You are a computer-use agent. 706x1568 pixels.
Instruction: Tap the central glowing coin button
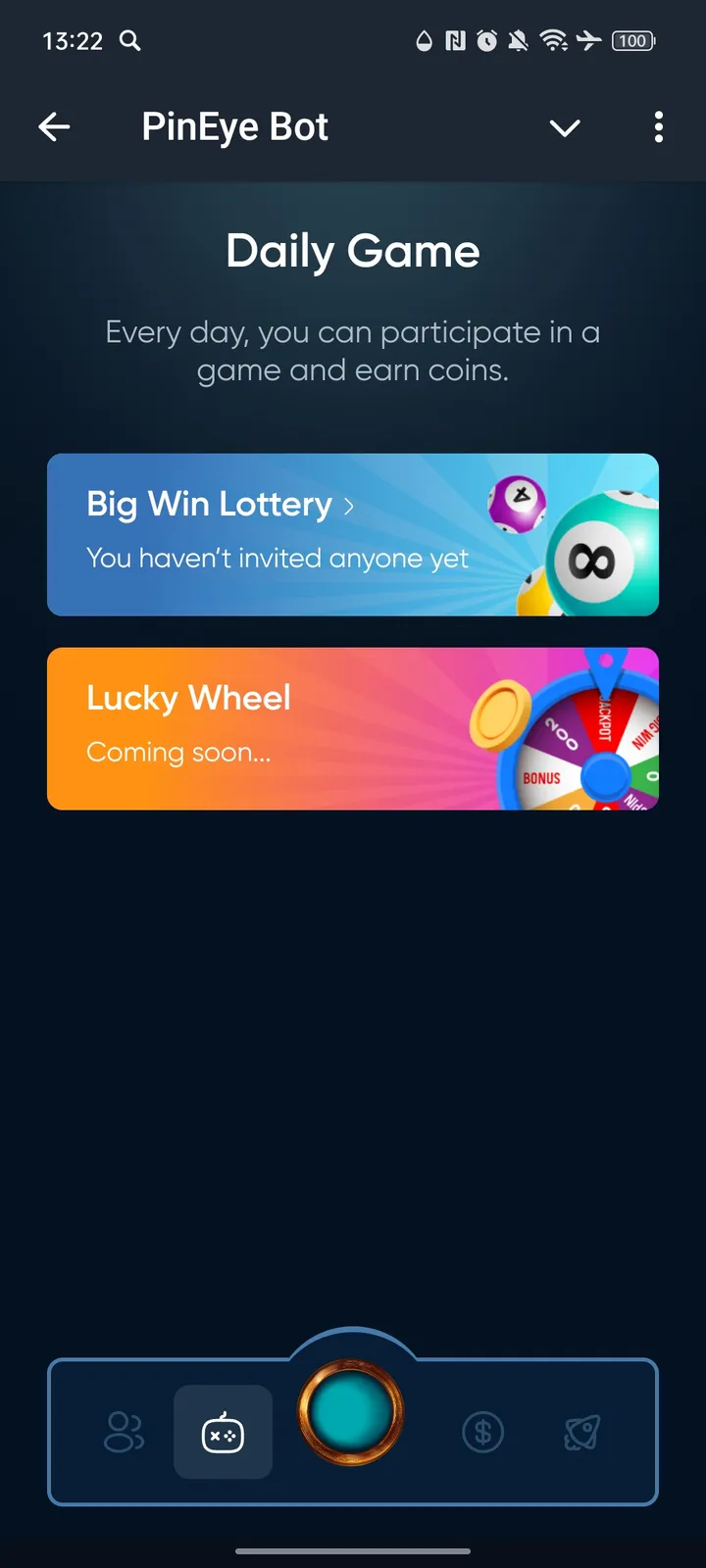click(x=351, y=1411)
